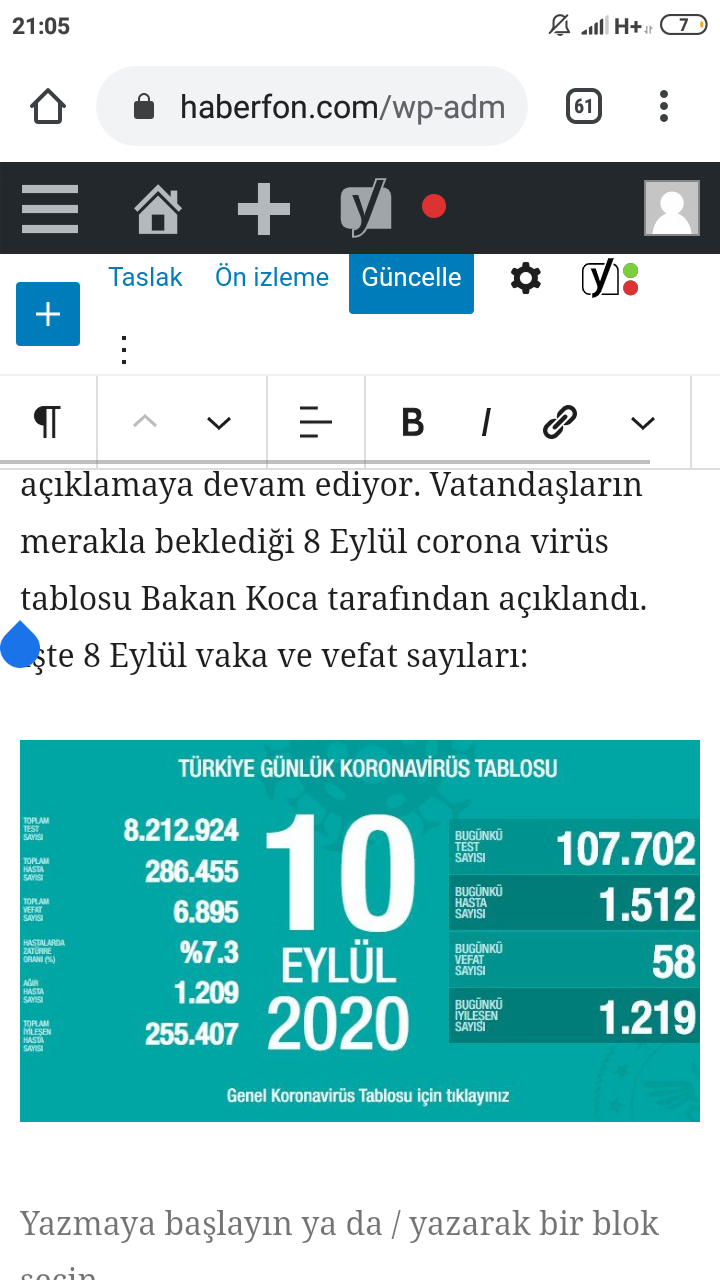Open the browser home page

(x=48, y=106)
